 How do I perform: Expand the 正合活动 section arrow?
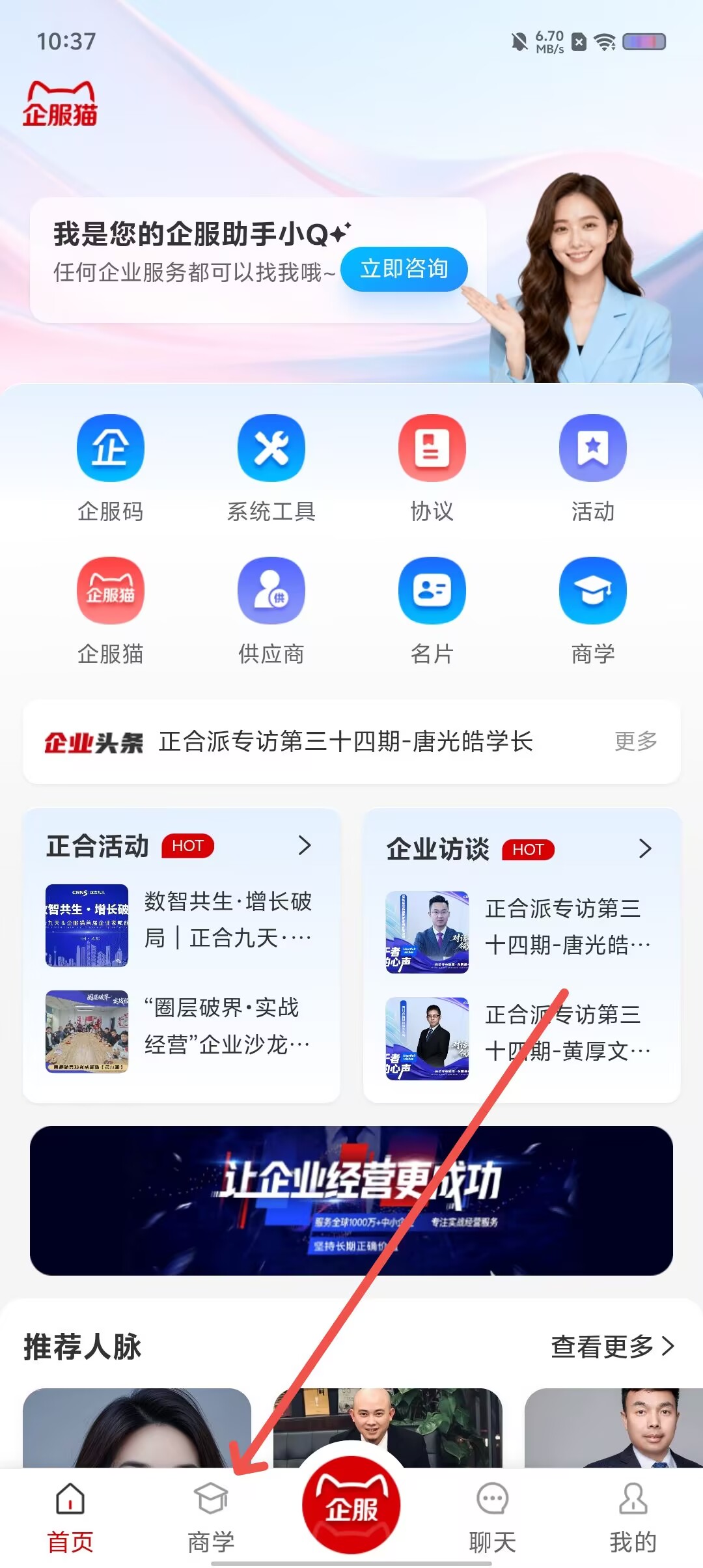pyautogui.click(x=305, y=845)
